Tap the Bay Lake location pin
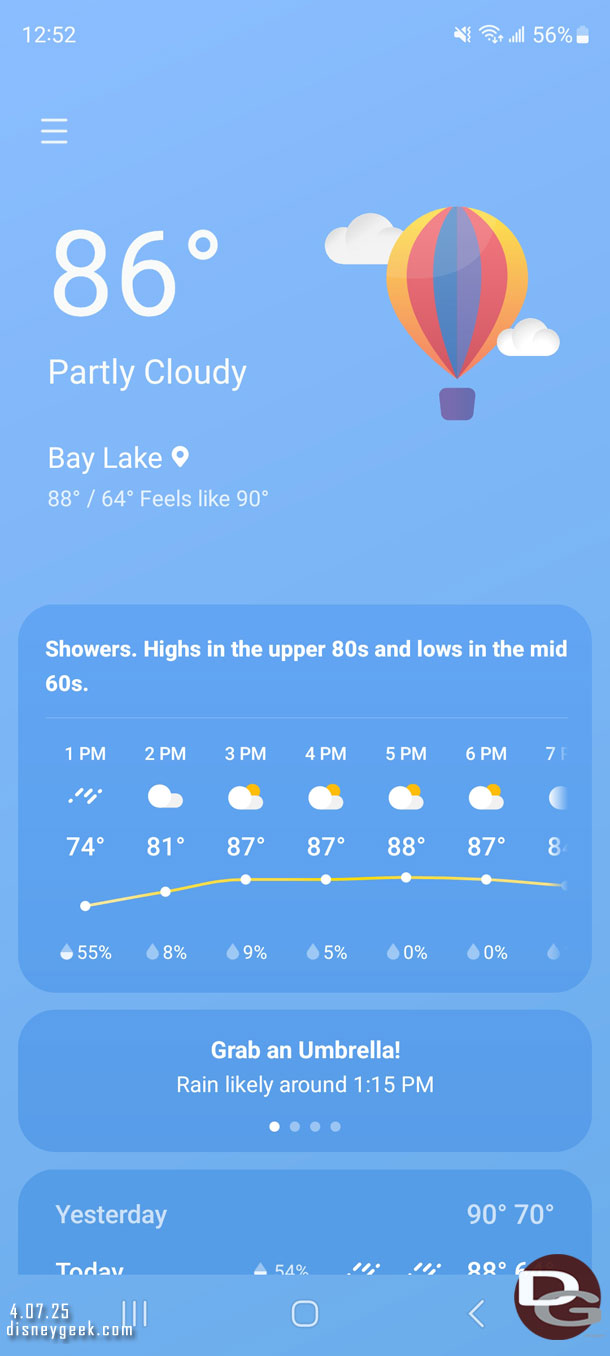The height and width of the screenshot is (1356, 610). (x=180, y=458)
